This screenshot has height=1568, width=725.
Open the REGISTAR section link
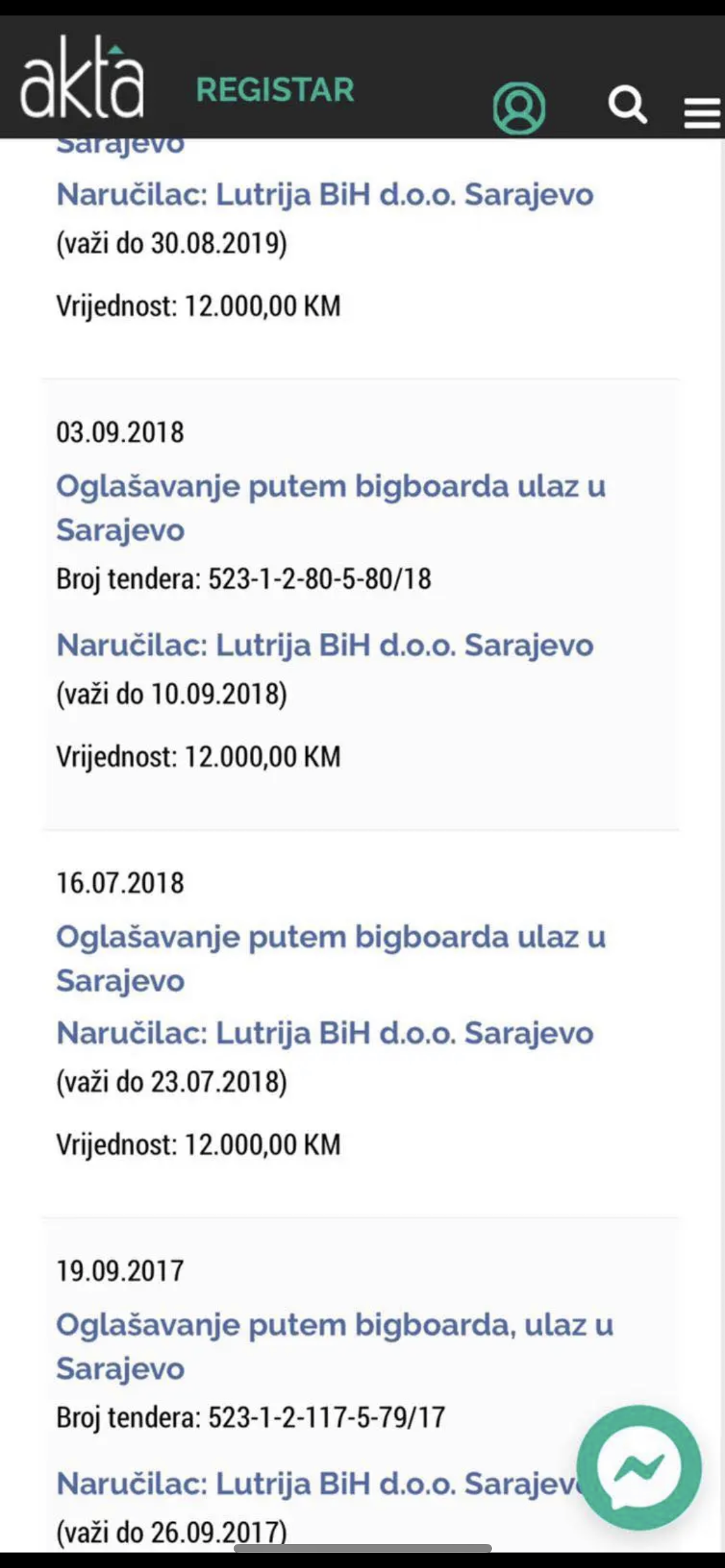tap(275, 90)
